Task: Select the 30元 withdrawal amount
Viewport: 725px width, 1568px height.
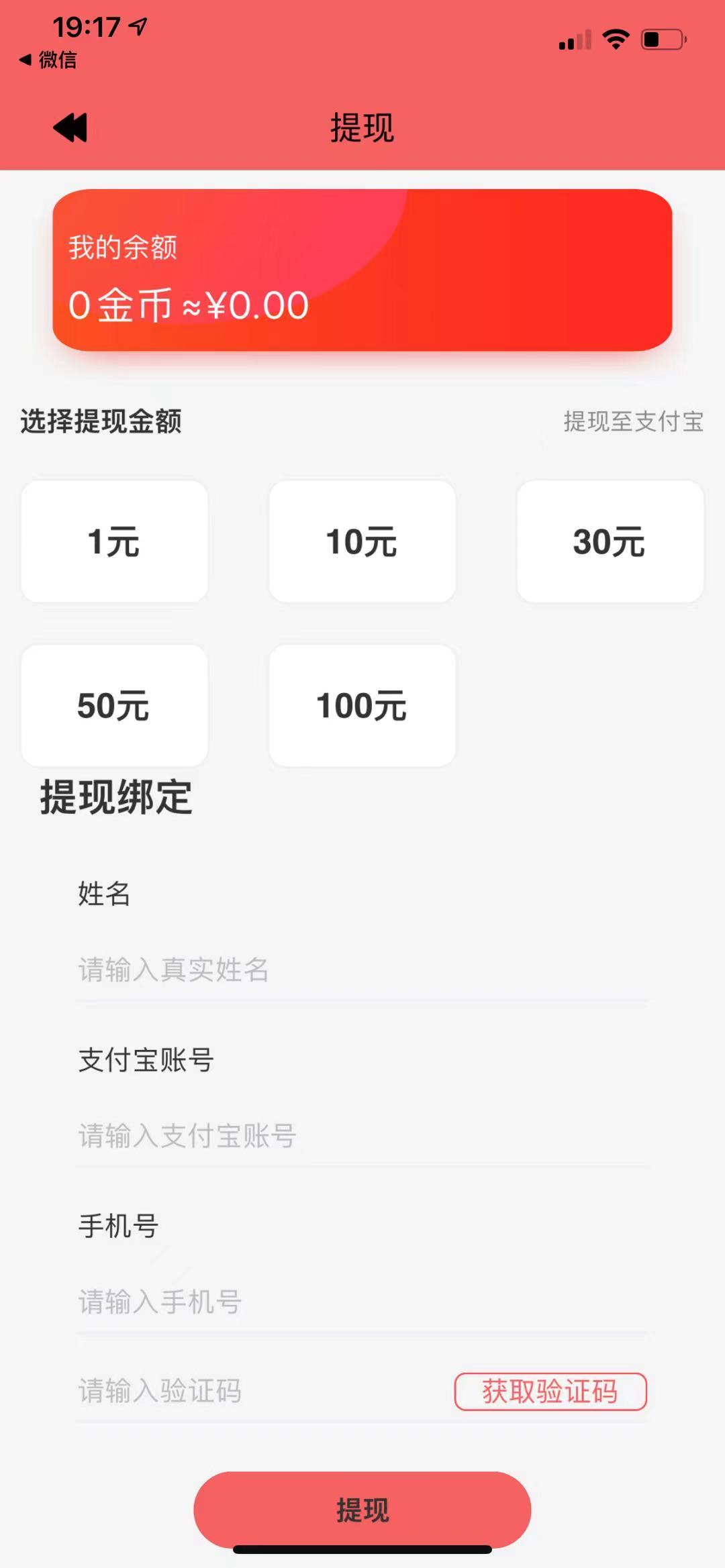Action: 610,541
